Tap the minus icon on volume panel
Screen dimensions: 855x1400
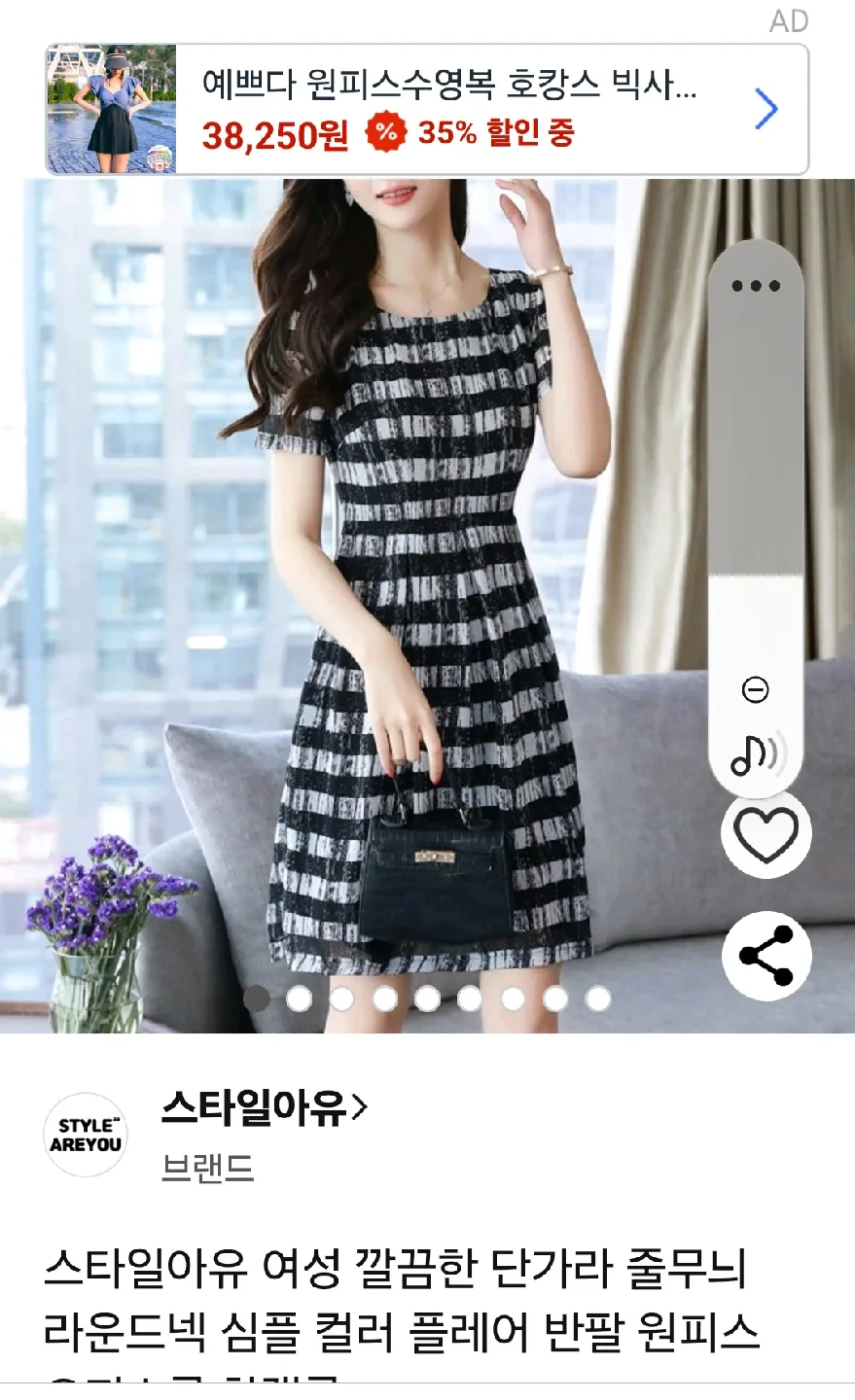pos(755,690)
